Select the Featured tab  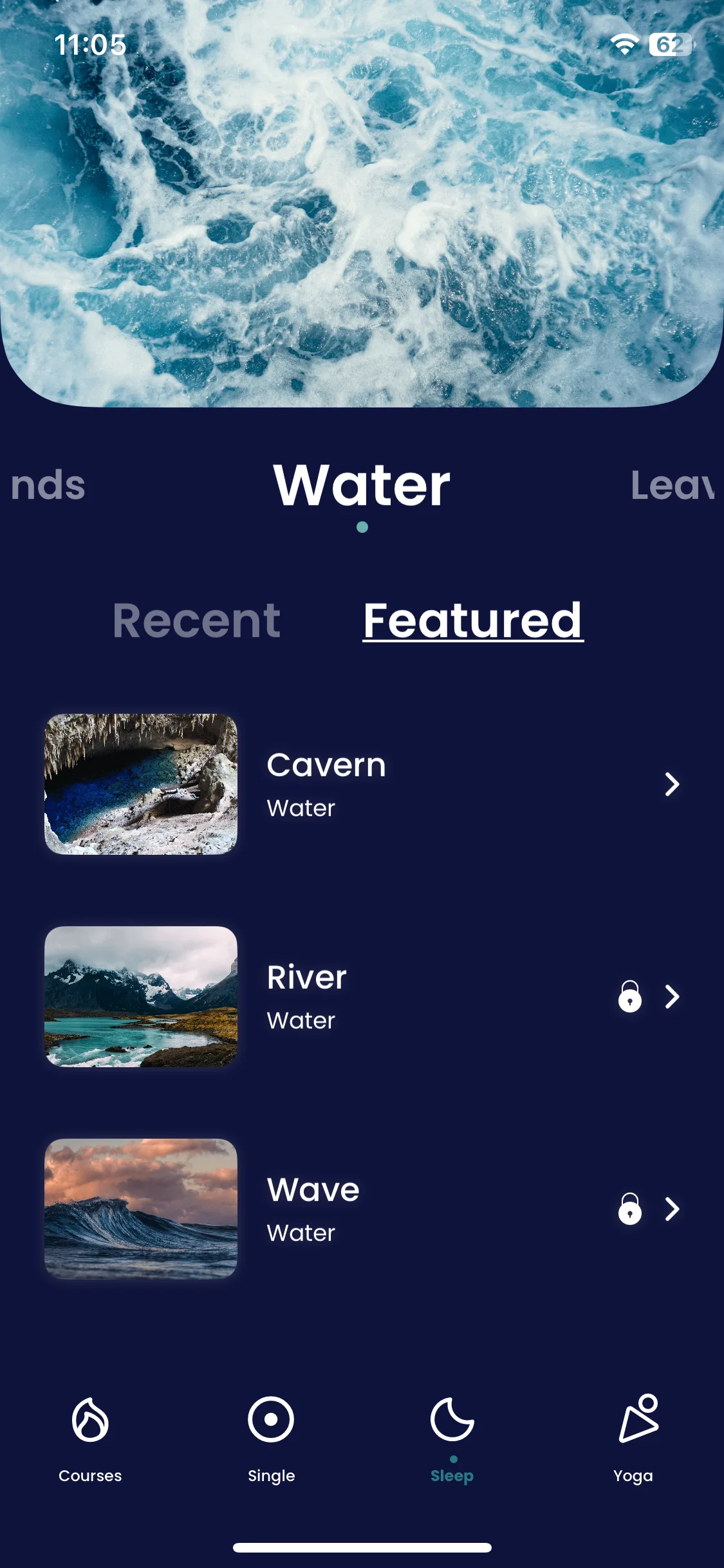coord(473,621)
